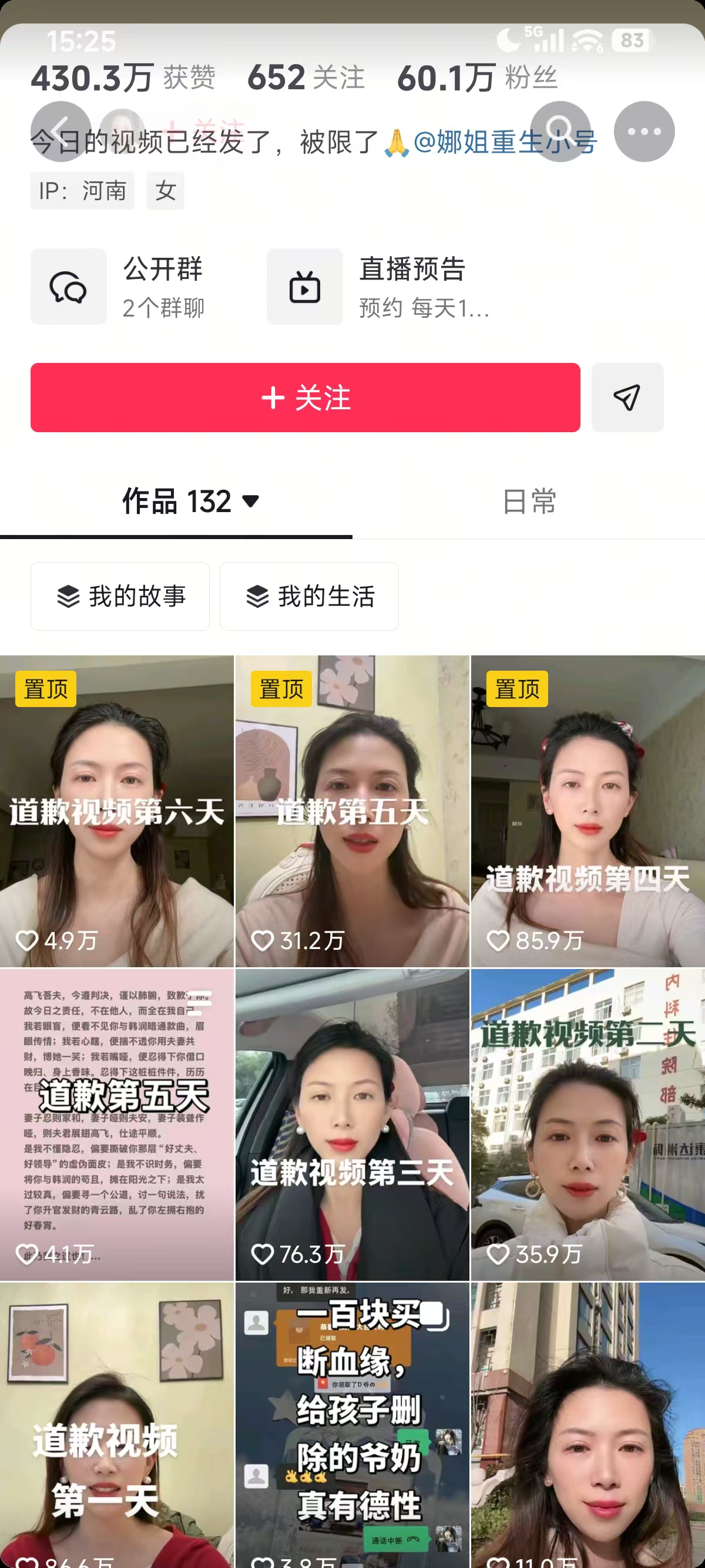The height and width of the screenshot is (1568, 705).
Task: Open the video 一百块买断血缘
Action: 352,1424
